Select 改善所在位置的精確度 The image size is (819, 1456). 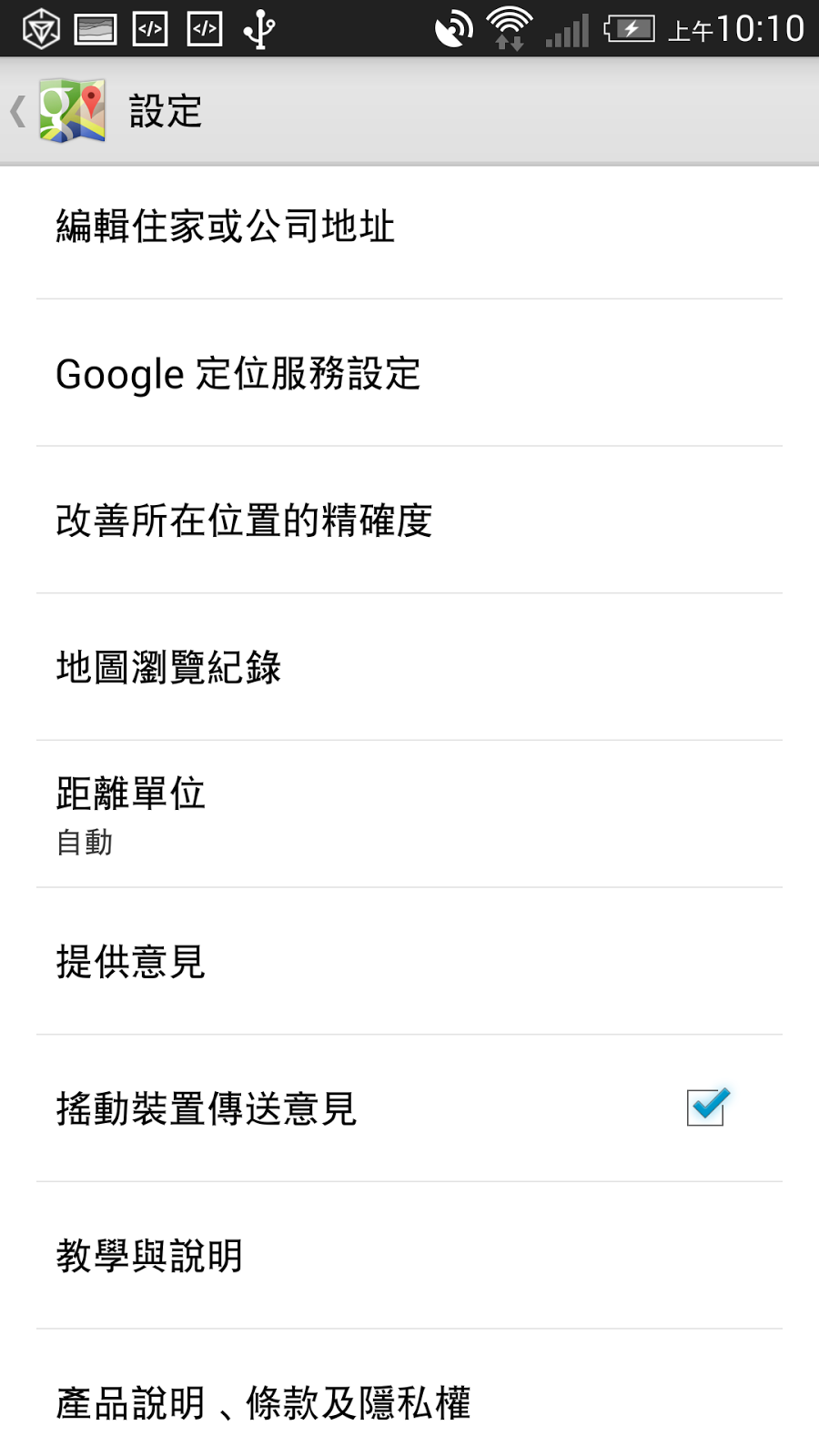(244, 521)
